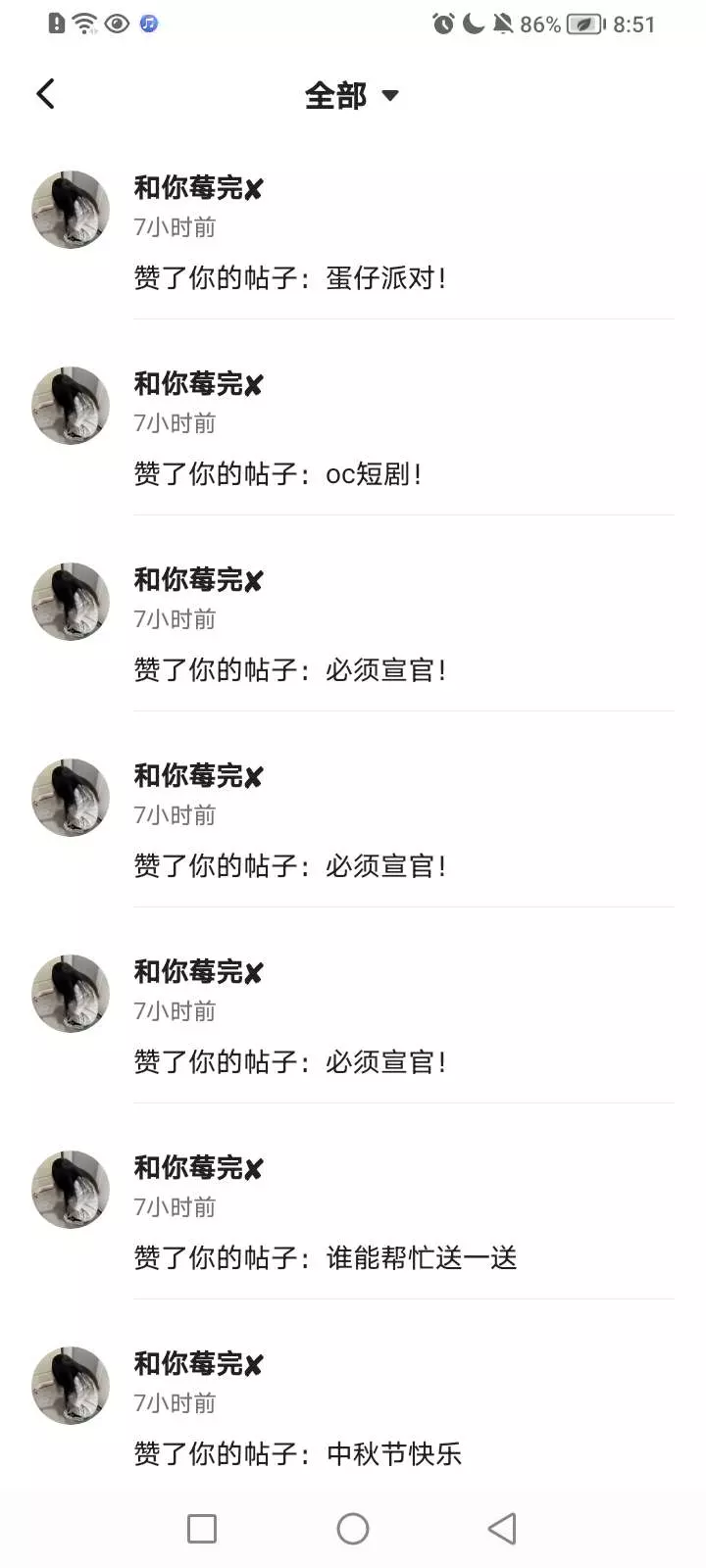The height and width of the screenshot is (1568, 706).
Task: Go back using the top-left arrow
Action: pyautogui.click(x=45, y=94)
